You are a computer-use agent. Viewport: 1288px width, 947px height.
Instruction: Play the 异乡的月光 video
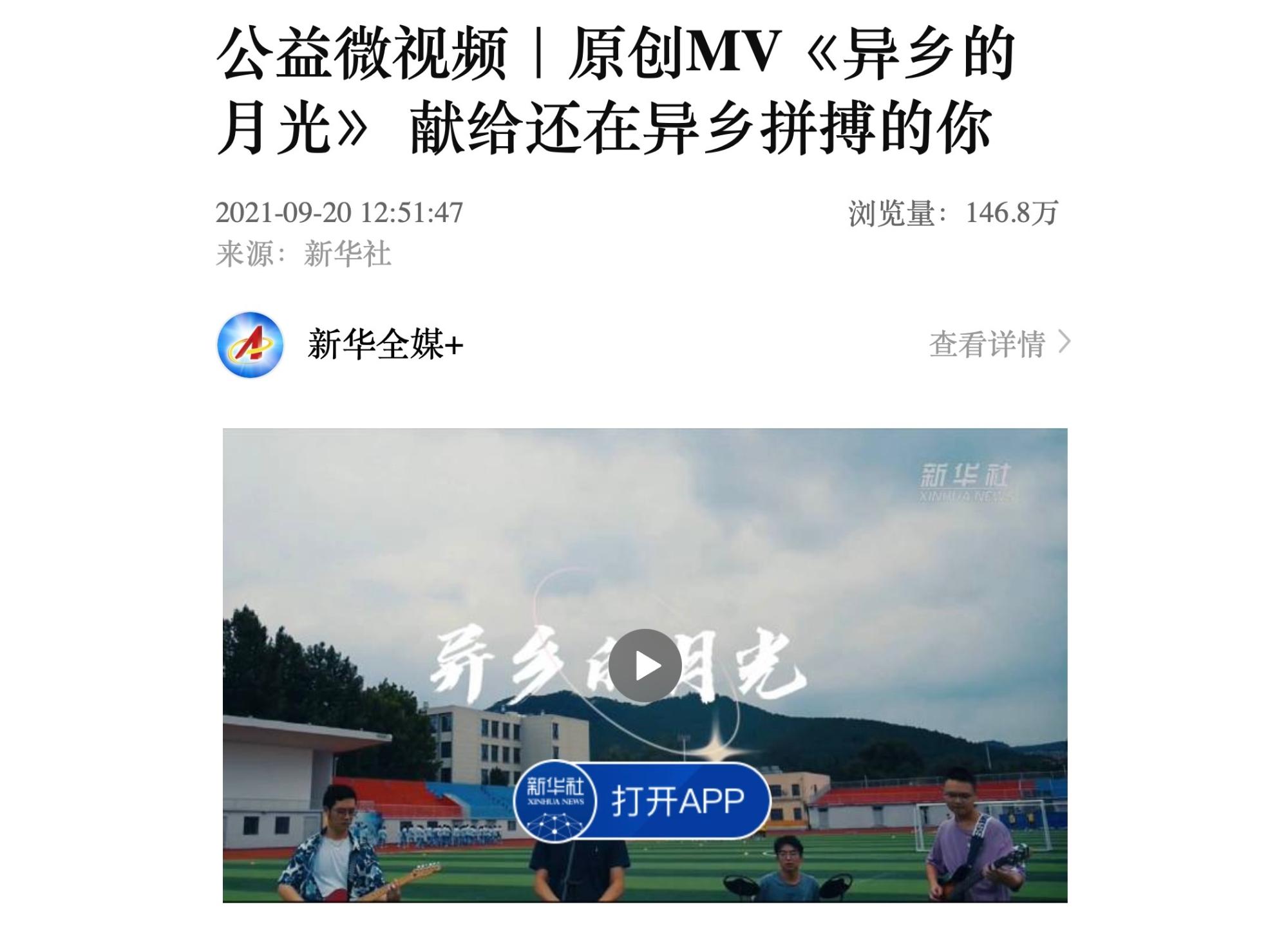tap(645, 666)
